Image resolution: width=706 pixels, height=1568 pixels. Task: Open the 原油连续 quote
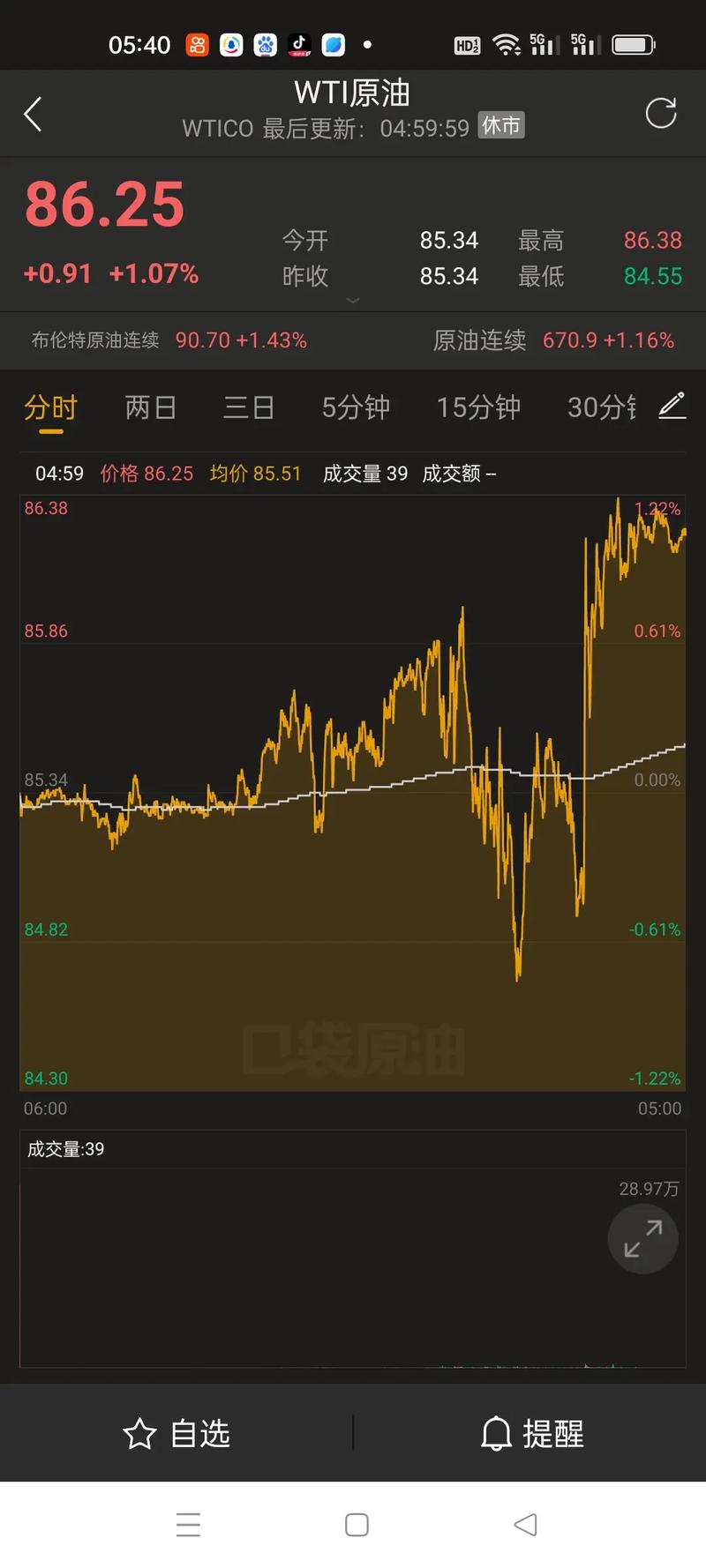click(553, 340)
